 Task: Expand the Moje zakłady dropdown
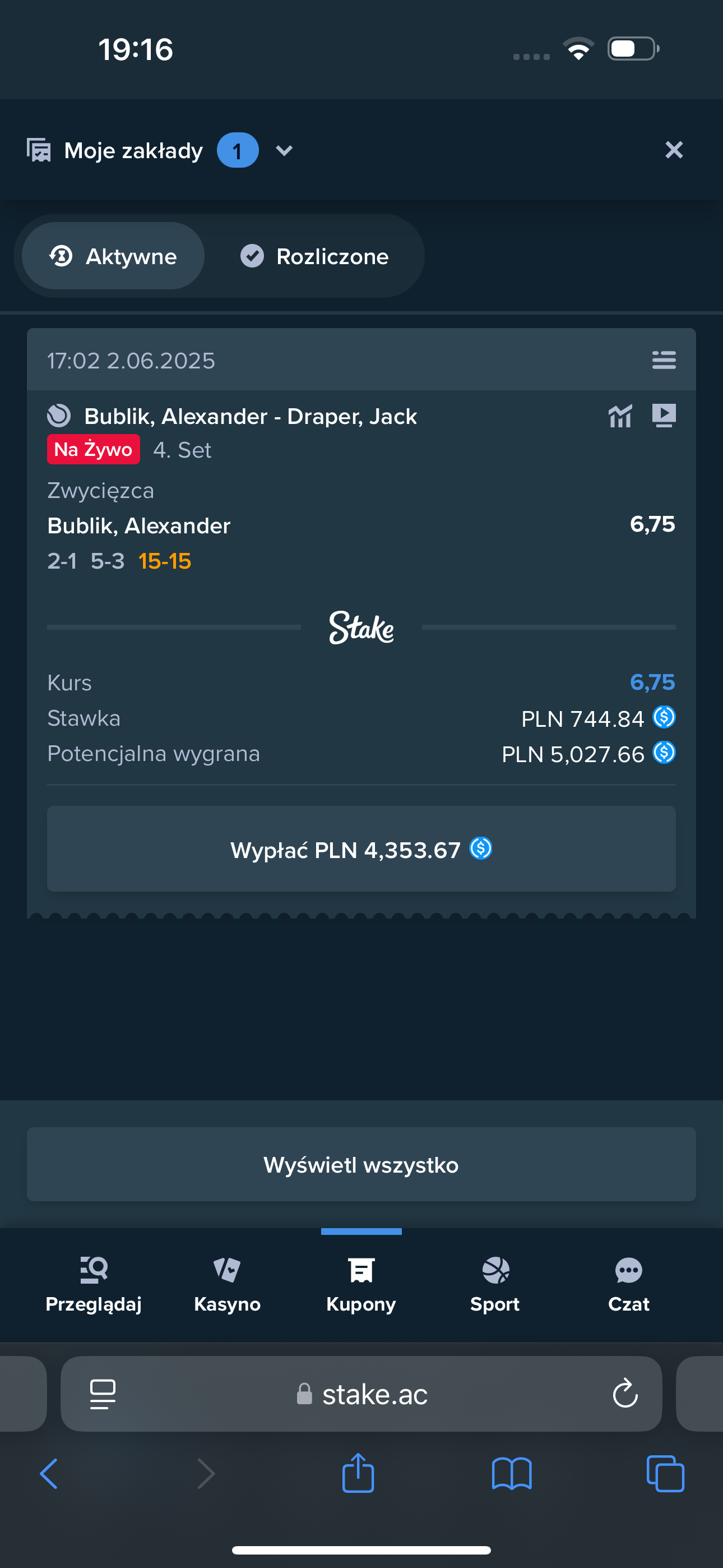coord(284,150)
